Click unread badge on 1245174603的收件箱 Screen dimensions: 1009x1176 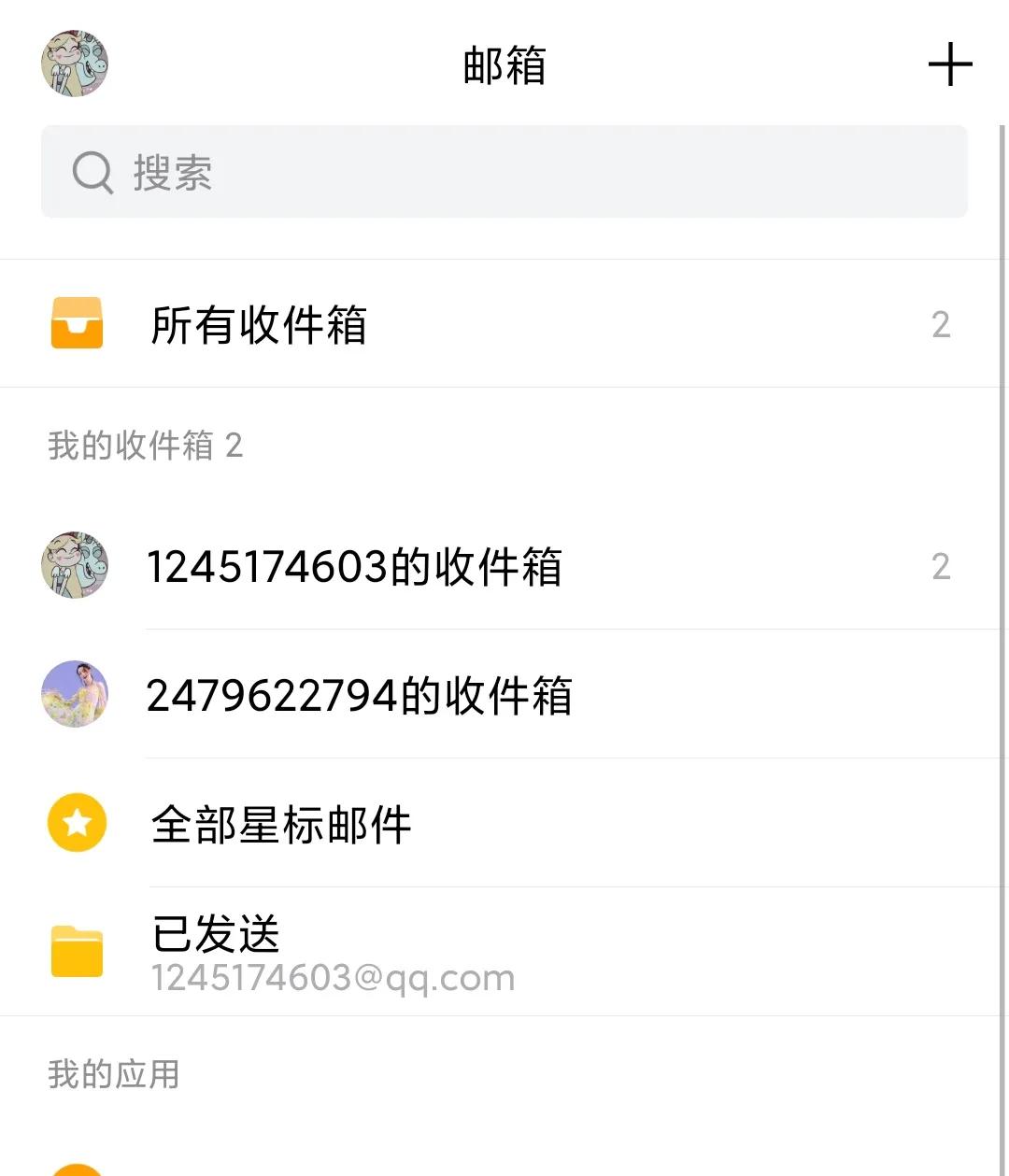[942, 565]
